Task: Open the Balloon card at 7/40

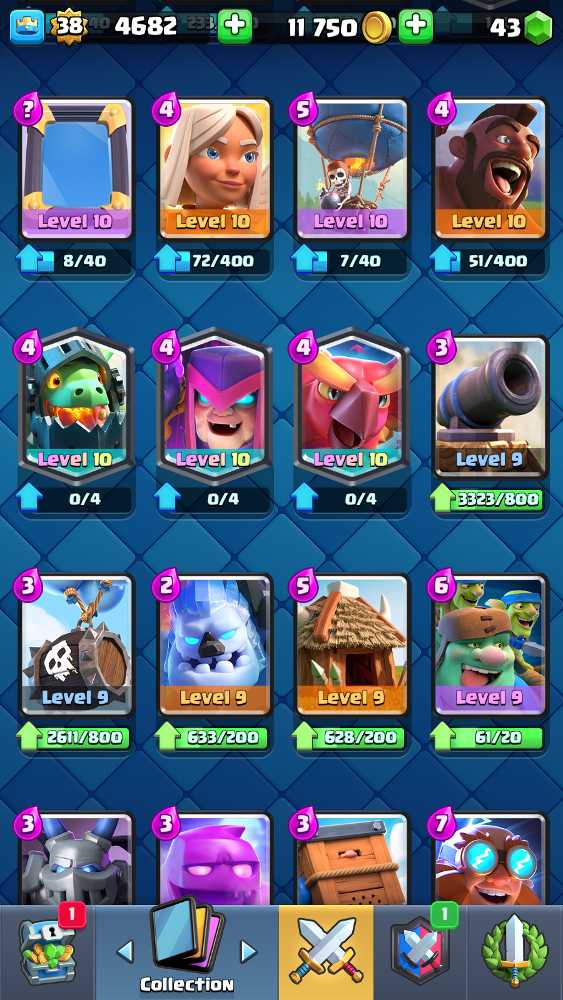Action: (352, 169)
